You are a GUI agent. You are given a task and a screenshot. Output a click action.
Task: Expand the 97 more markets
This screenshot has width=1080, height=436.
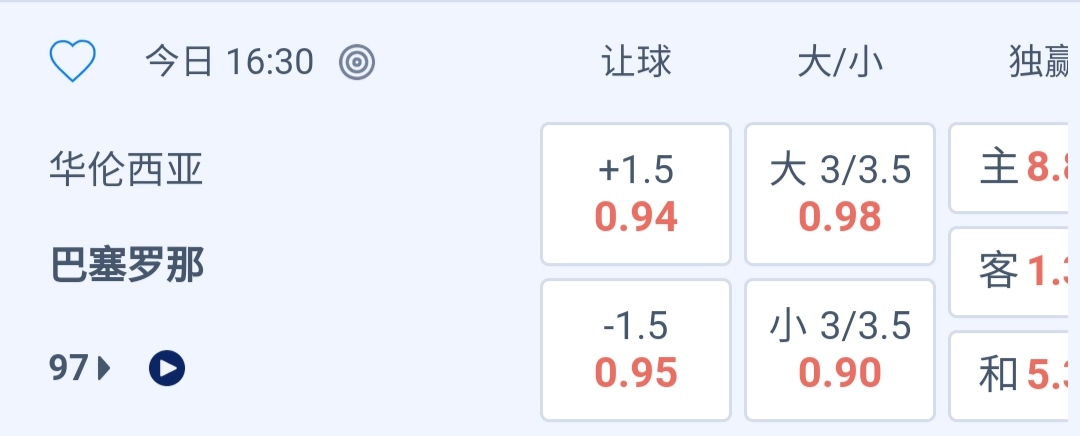(x=80, y=369)
